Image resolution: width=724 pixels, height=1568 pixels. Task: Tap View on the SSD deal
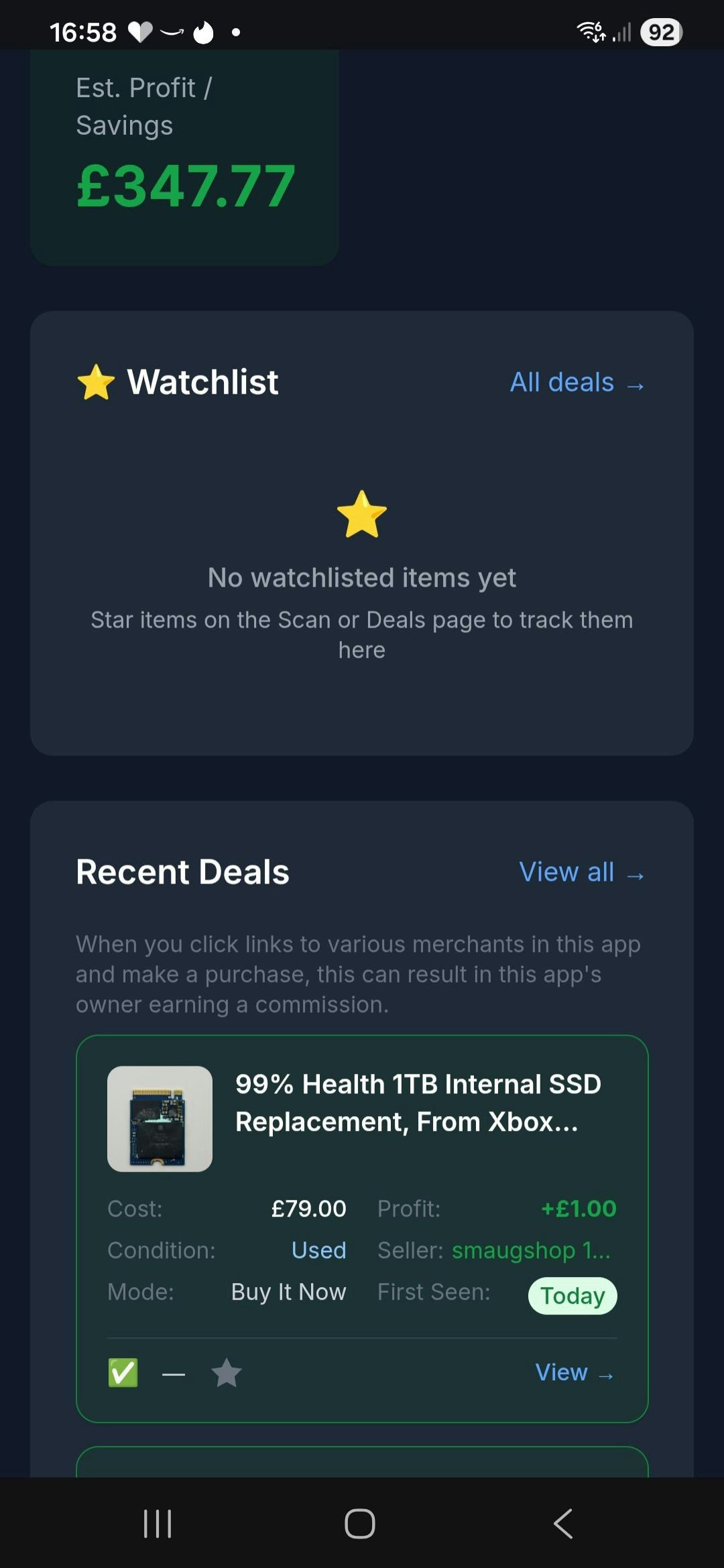574,1372
